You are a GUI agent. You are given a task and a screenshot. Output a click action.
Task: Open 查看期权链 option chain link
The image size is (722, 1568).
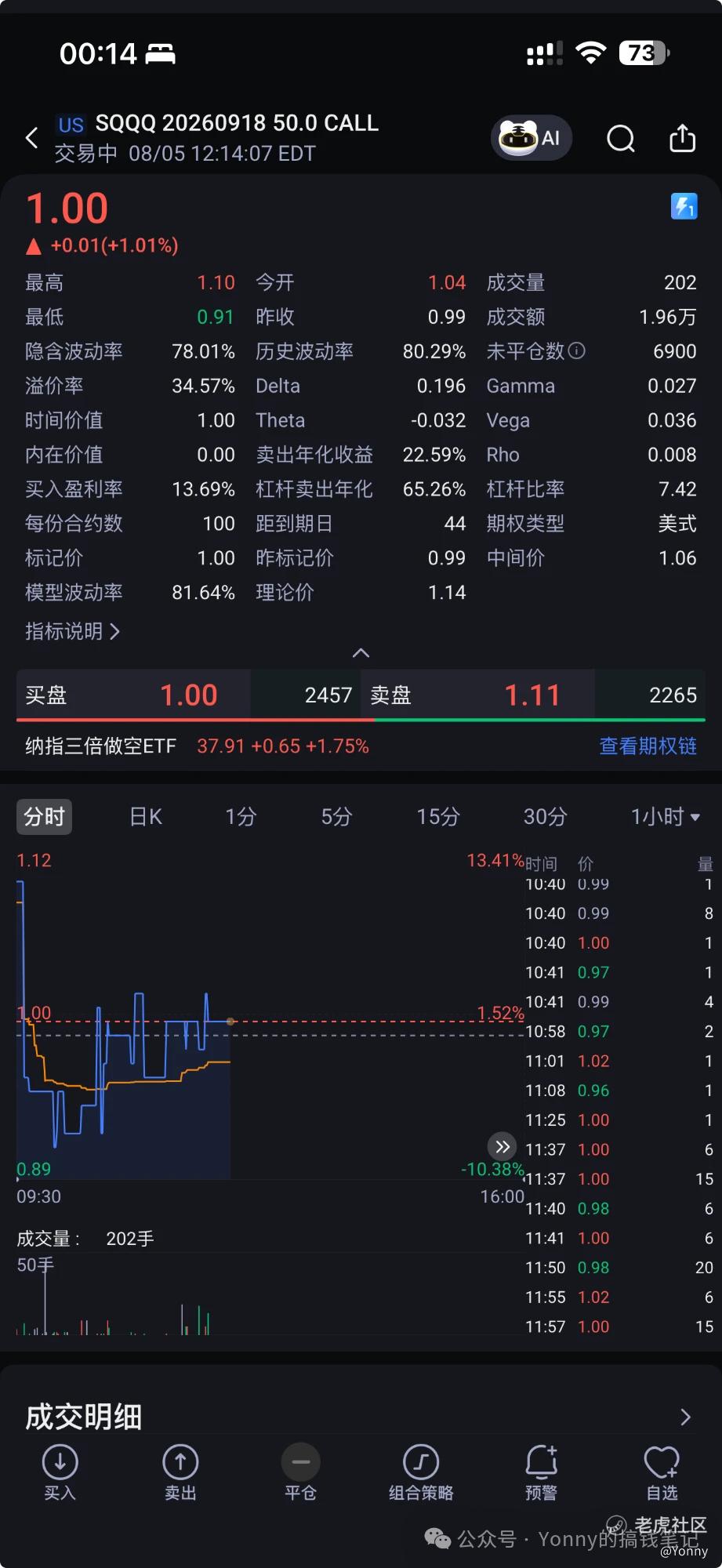tap(648, 746)
